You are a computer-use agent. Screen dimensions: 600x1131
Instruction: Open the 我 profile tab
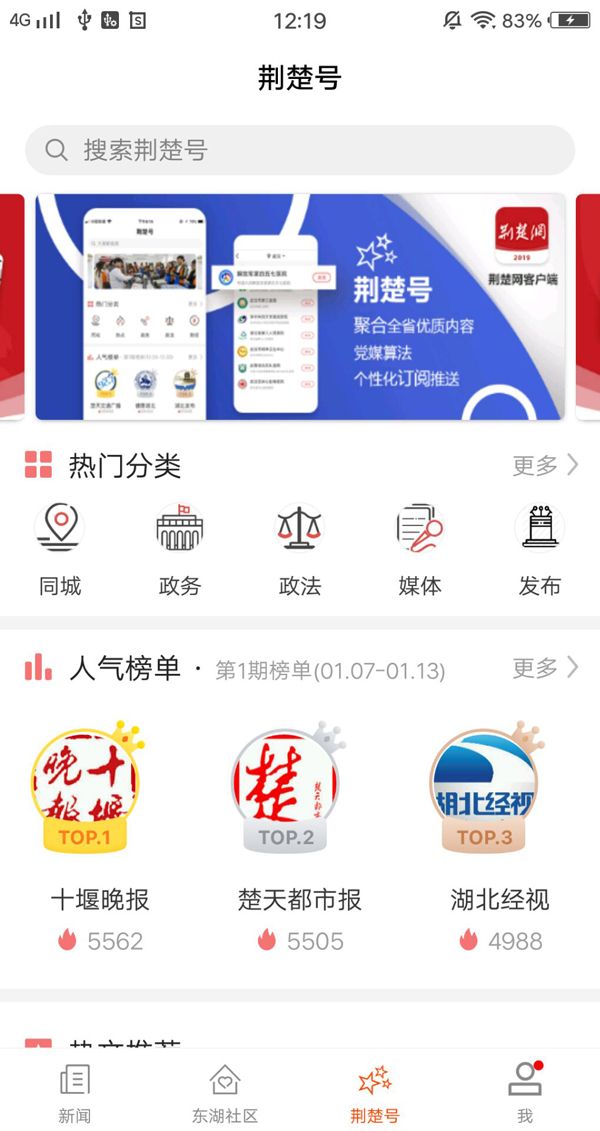tap(525, 1092)
